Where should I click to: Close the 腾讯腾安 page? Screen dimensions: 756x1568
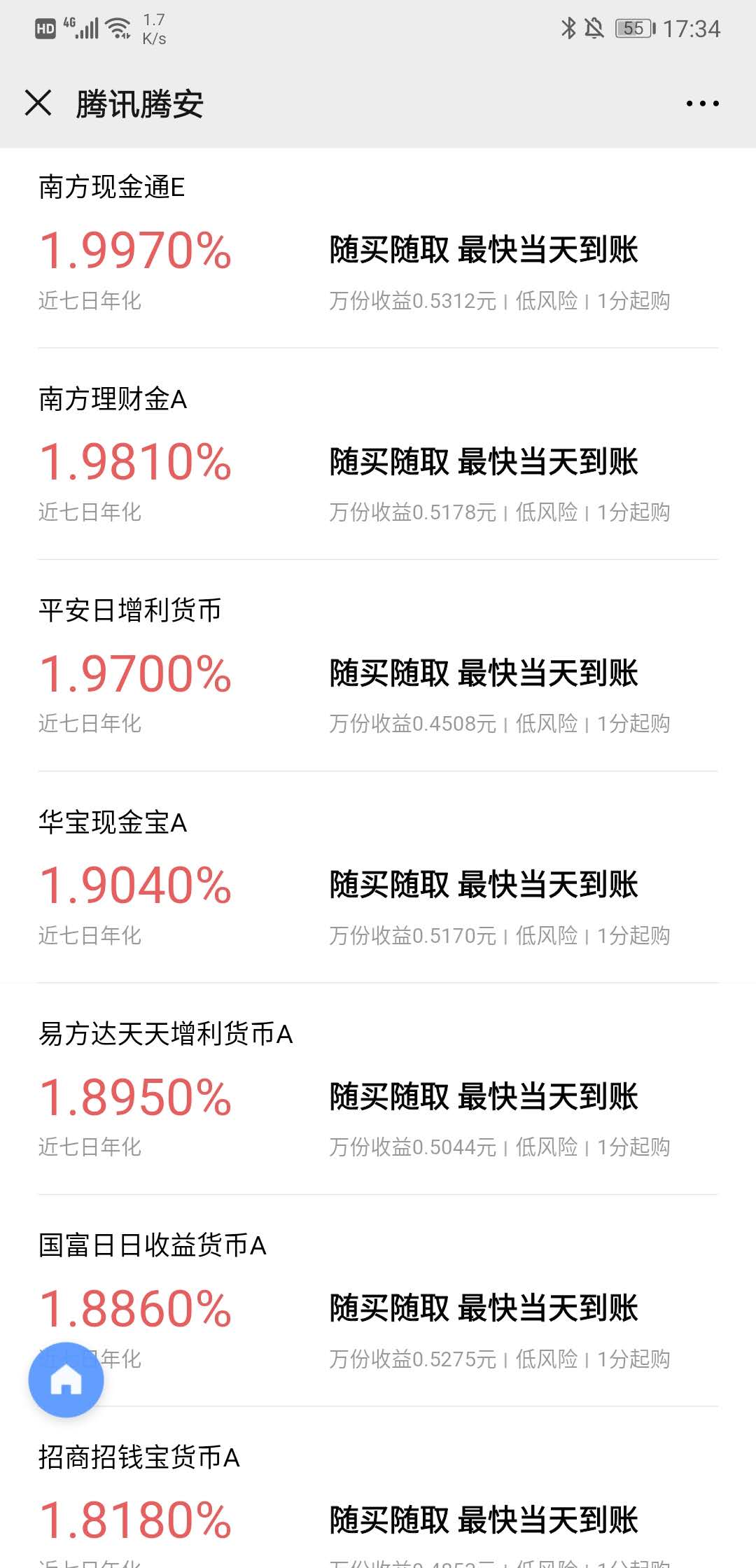point(38,103)
